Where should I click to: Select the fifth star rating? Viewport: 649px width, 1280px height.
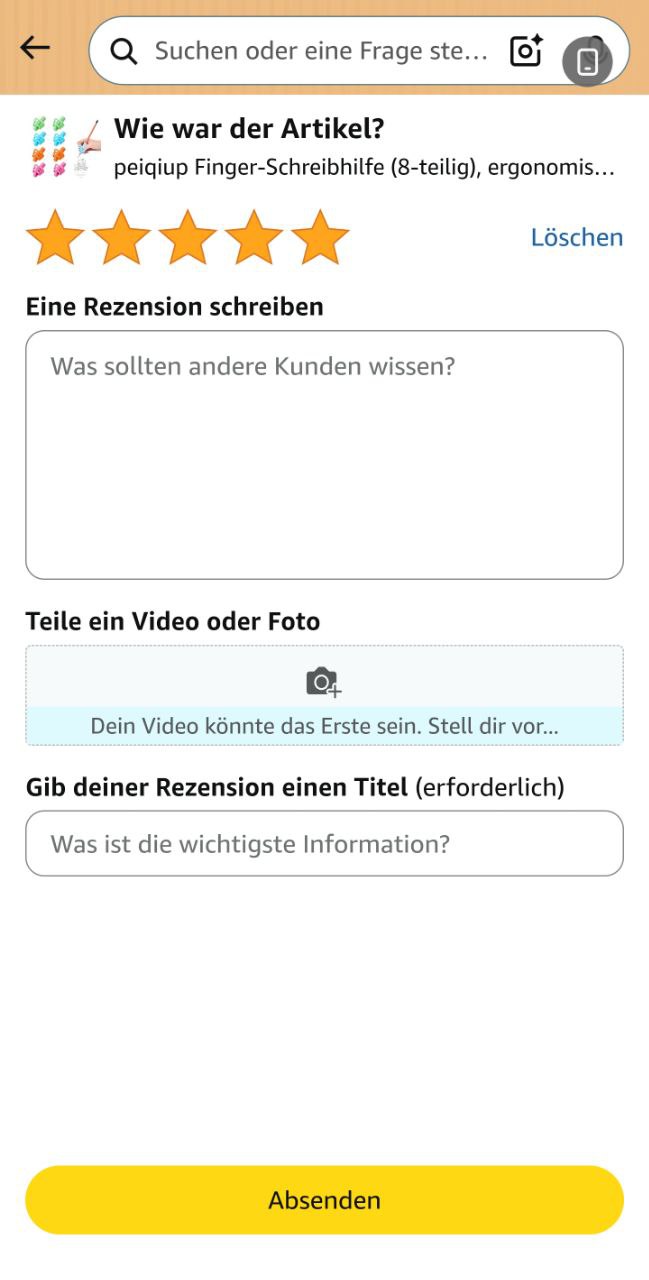(x=320, y=238)
